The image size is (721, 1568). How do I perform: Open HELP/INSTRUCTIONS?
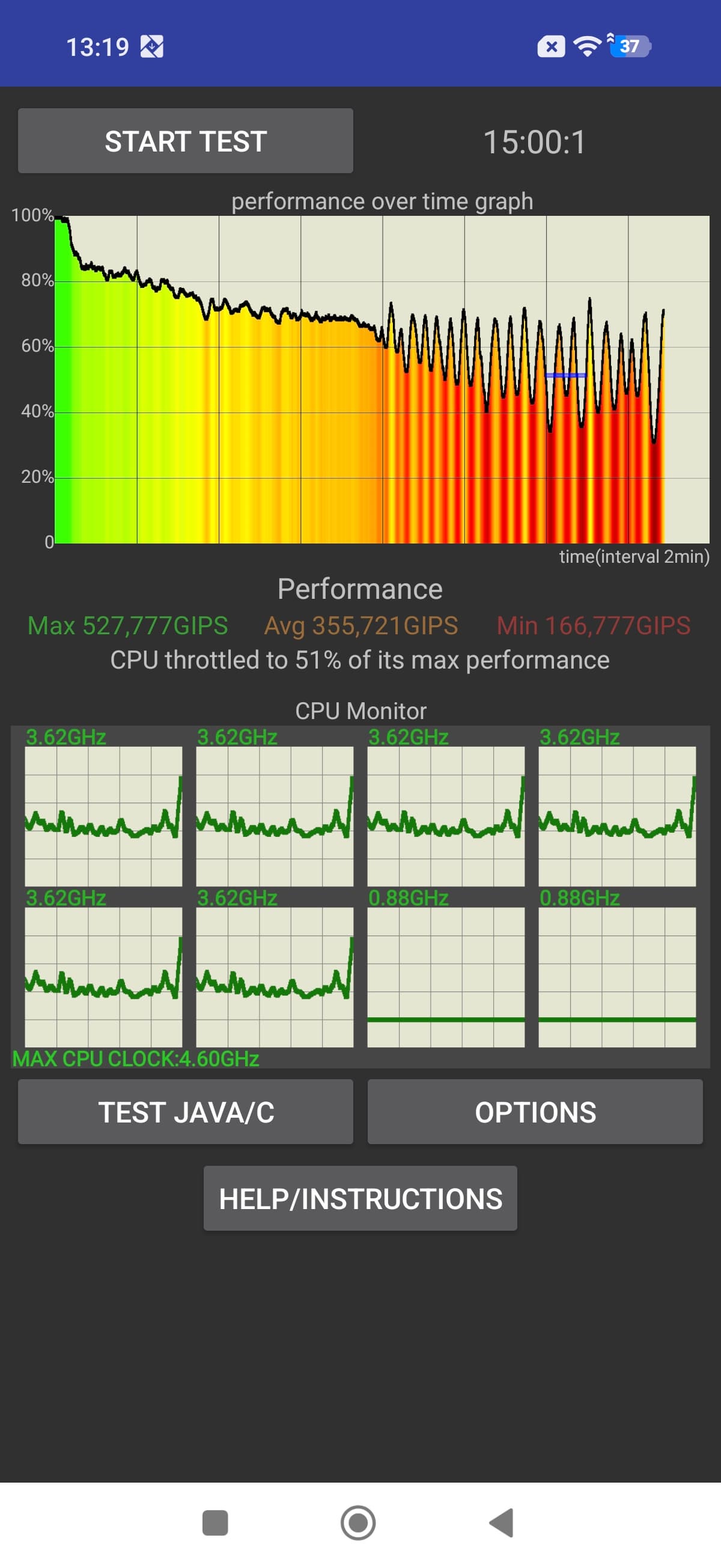pyautogui.click(x=360, y=1198)
